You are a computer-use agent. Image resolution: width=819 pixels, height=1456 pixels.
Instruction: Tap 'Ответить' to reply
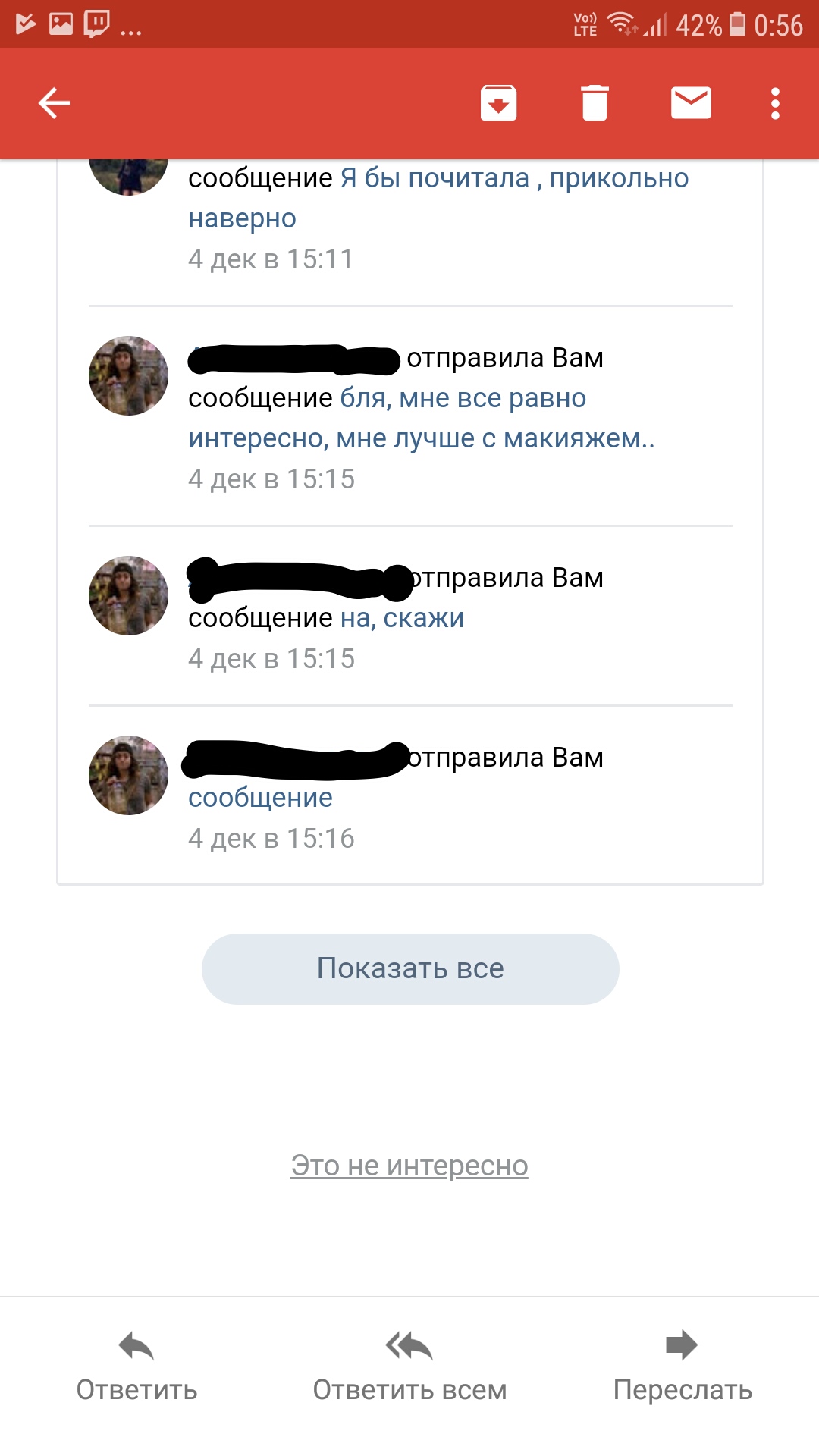136,1366
